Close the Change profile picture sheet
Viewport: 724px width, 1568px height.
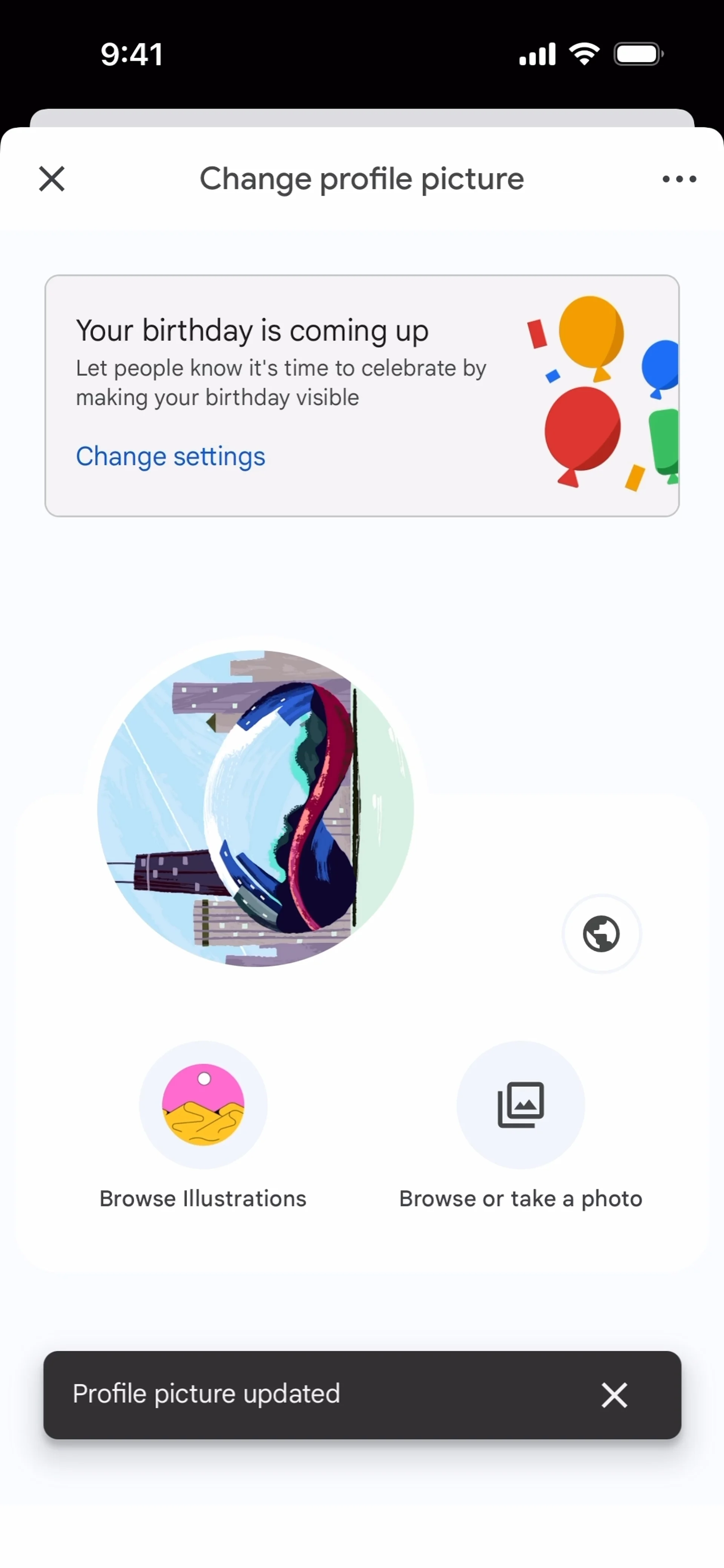coord(52,179)
